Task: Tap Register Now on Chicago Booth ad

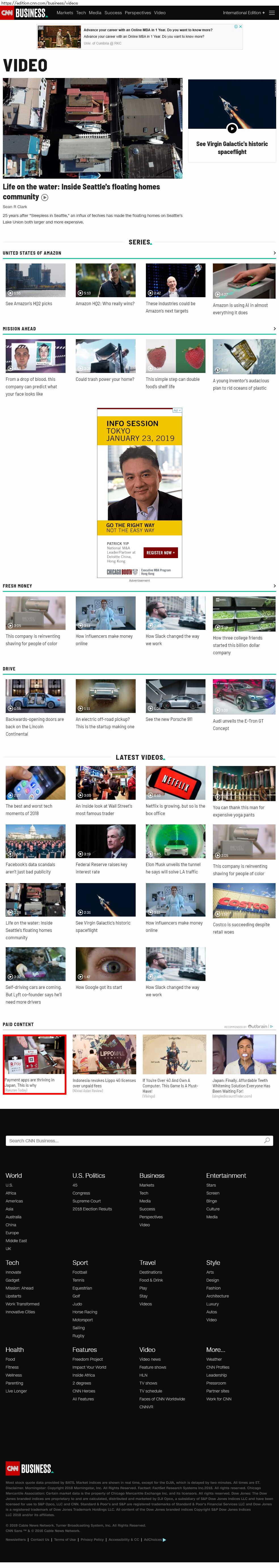Action: click(x=160, y=553)
